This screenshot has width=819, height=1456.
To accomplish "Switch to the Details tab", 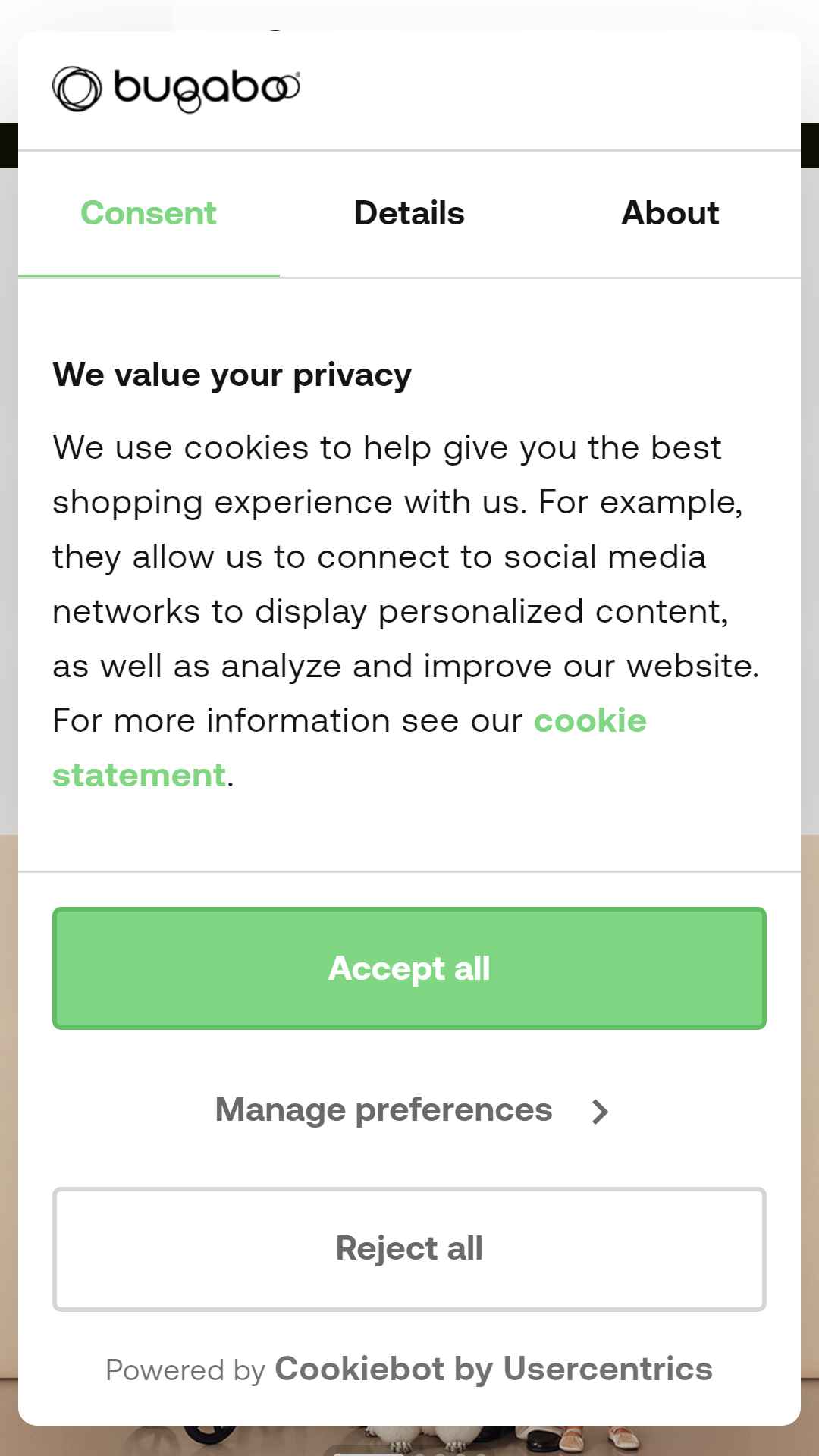I will pyautogui.click(x=409, y=214).
